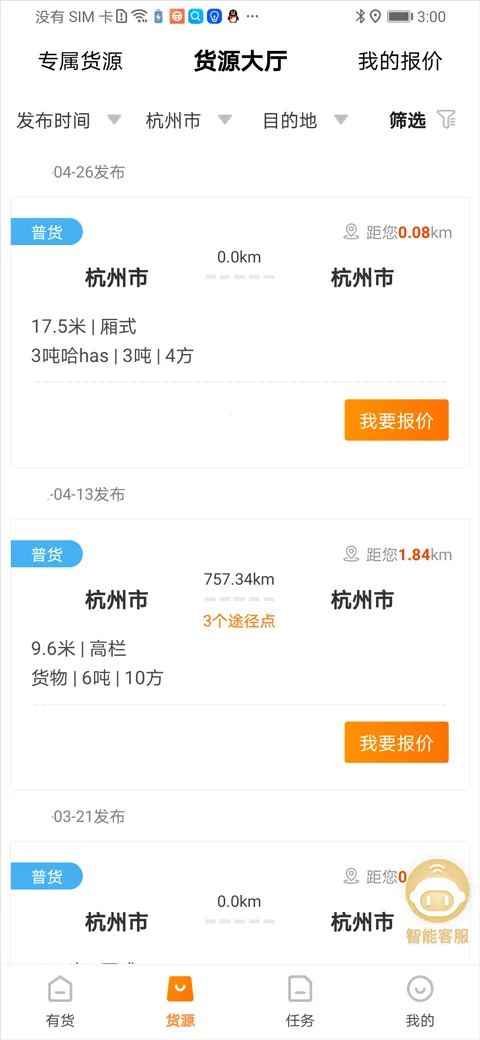This screenshot has width=480, height=1040.
Task: Open the 04-26 cargo card with 3吨哈has
Action: coord(240,332)
